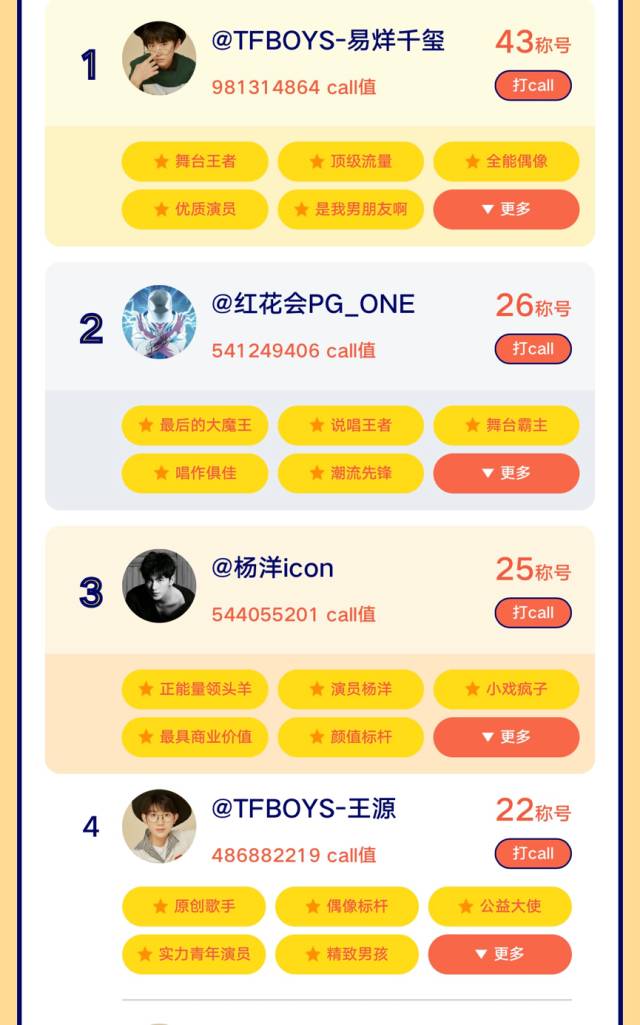Choose the 顶级流量 chip
The width and height of the screenshot is (640, 1025).
click(x=351, y=161)
